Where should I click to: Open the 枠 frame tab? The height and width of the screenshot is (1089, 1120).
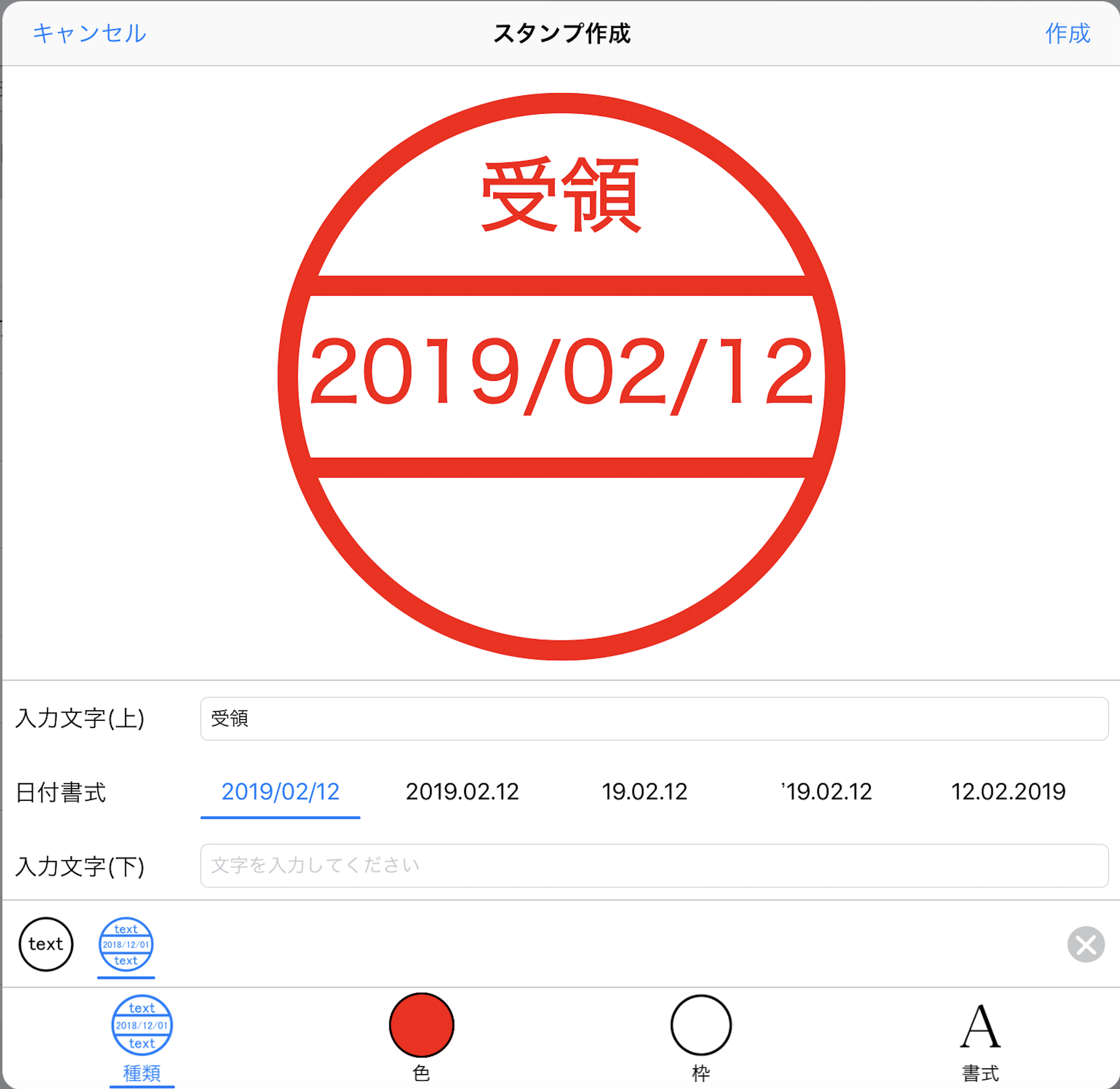coord(700,1038)
